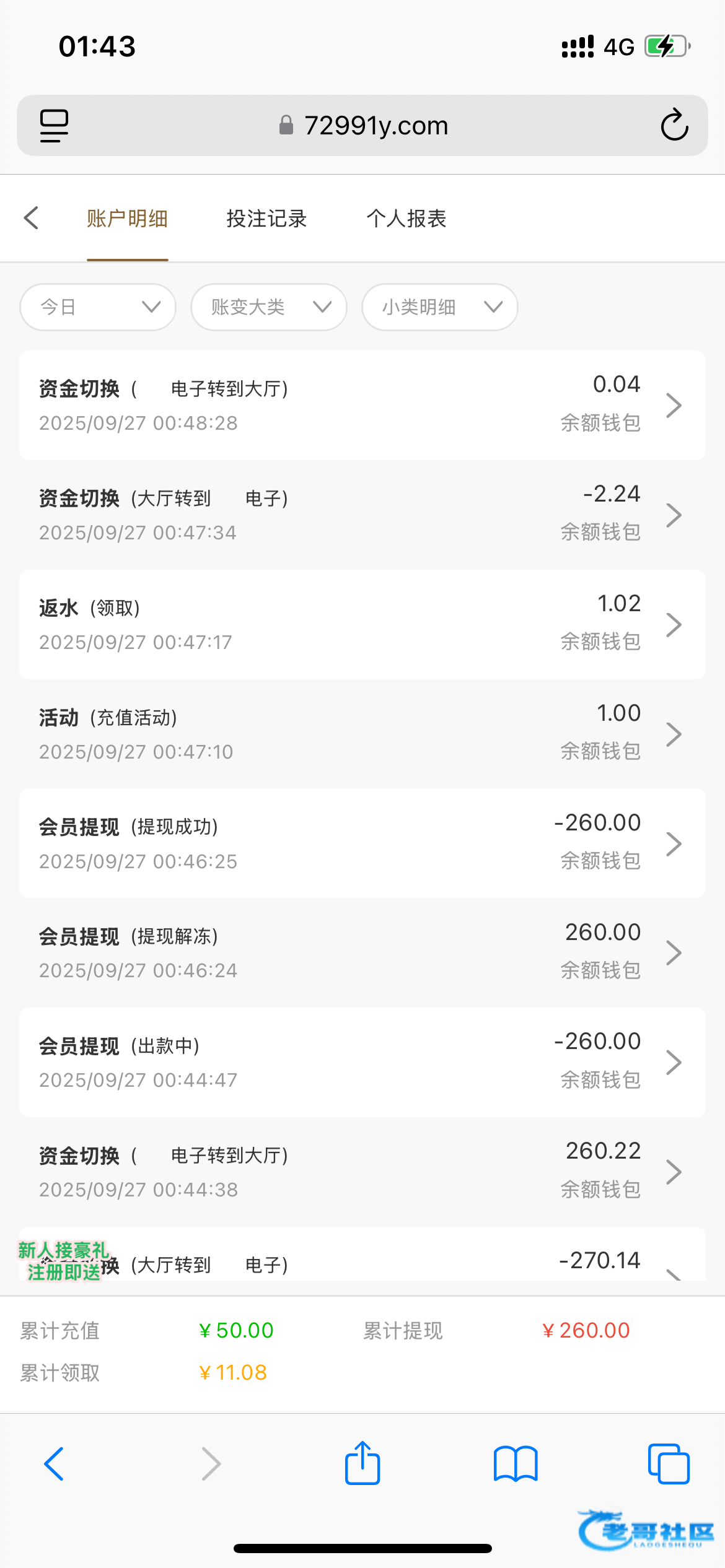
Task: Switch to the 个人报表 tab
Action: tap(406, 218)
